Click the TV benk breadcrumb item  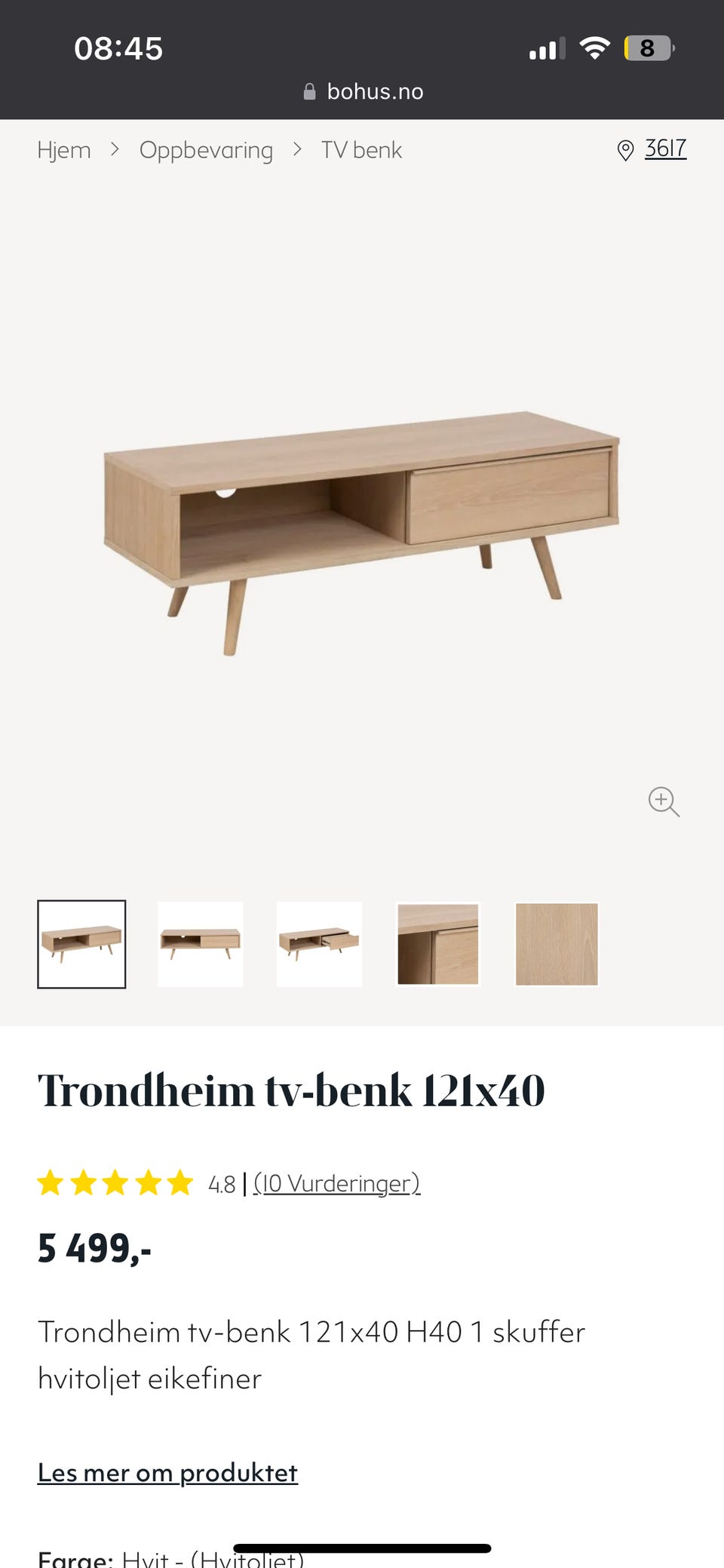362,149
